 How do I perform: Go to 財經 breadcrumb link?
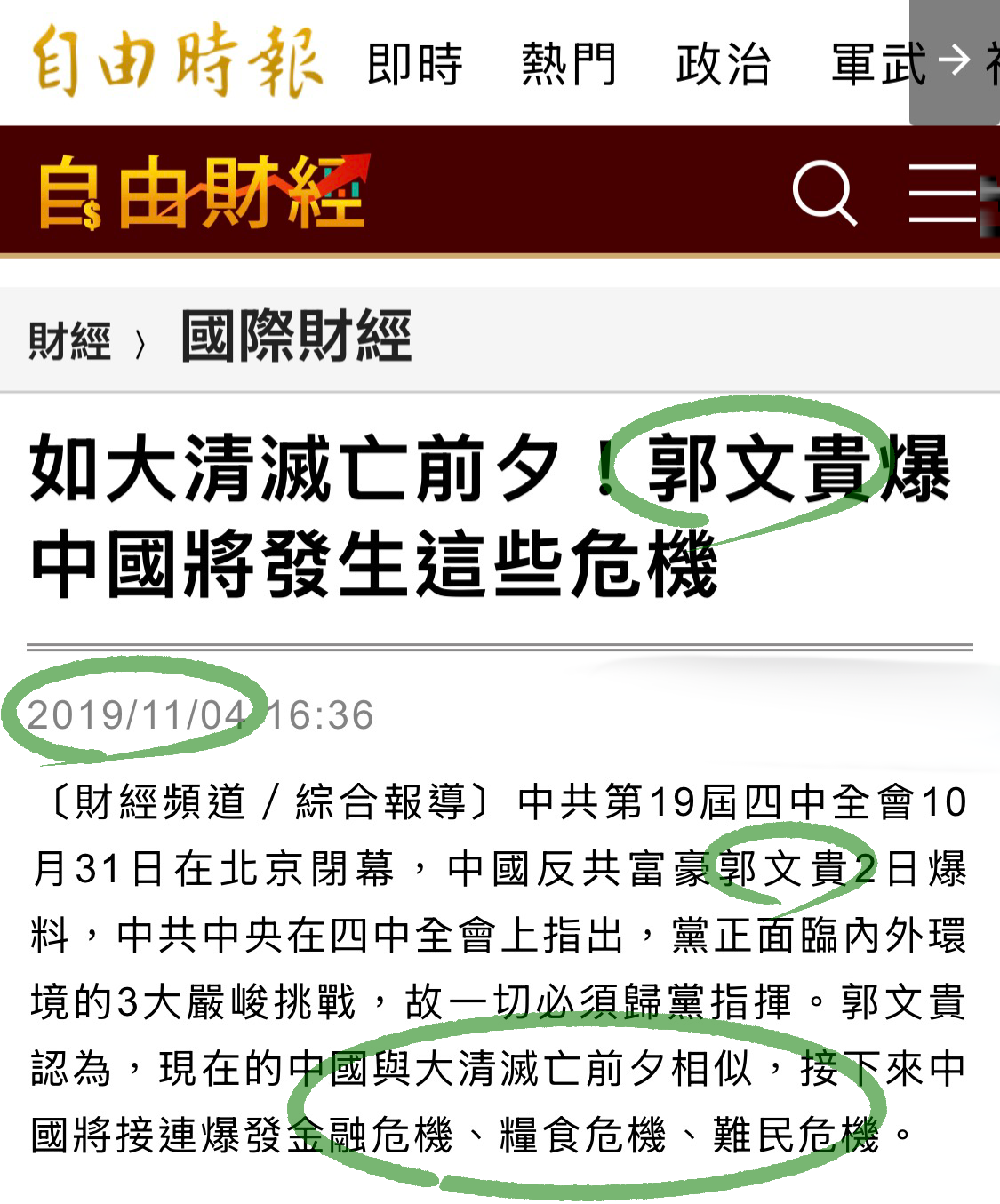click(x=69, y=340)
